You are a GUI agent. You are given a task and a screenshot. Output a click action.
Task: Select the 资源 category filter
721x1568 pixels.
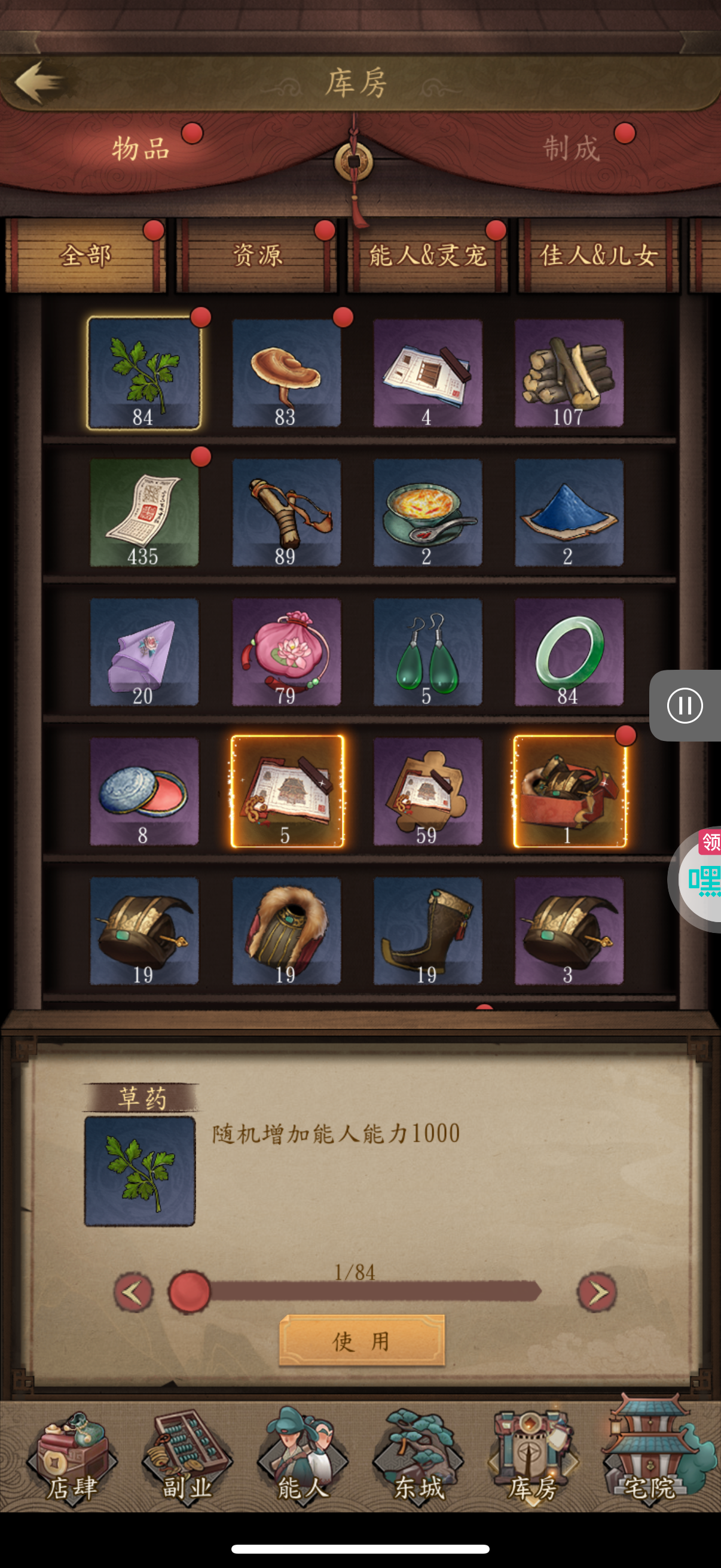click(x=256, y=256)
